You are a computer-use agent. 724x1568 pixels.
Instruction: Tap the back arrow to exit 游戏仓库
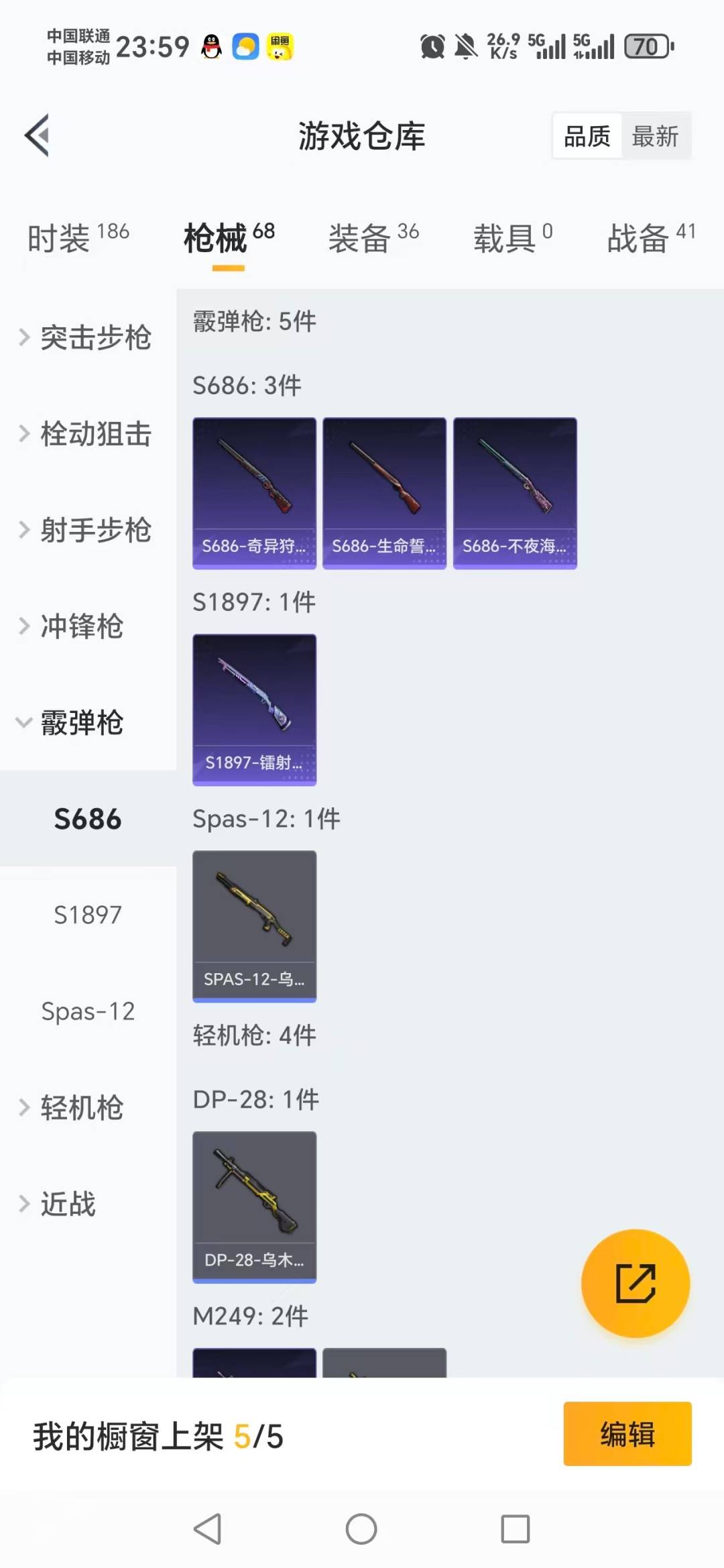[x=37, y=134]
